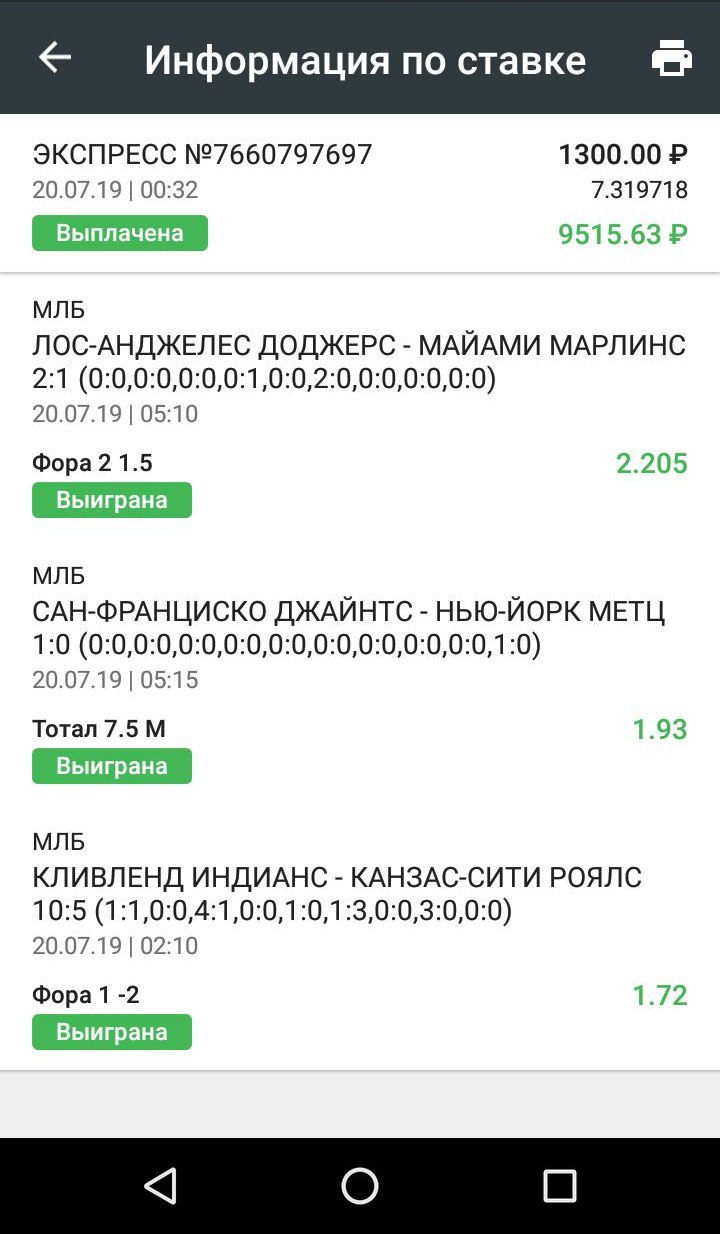Print the bet slip with the printer icon

[x=672, y=58]
